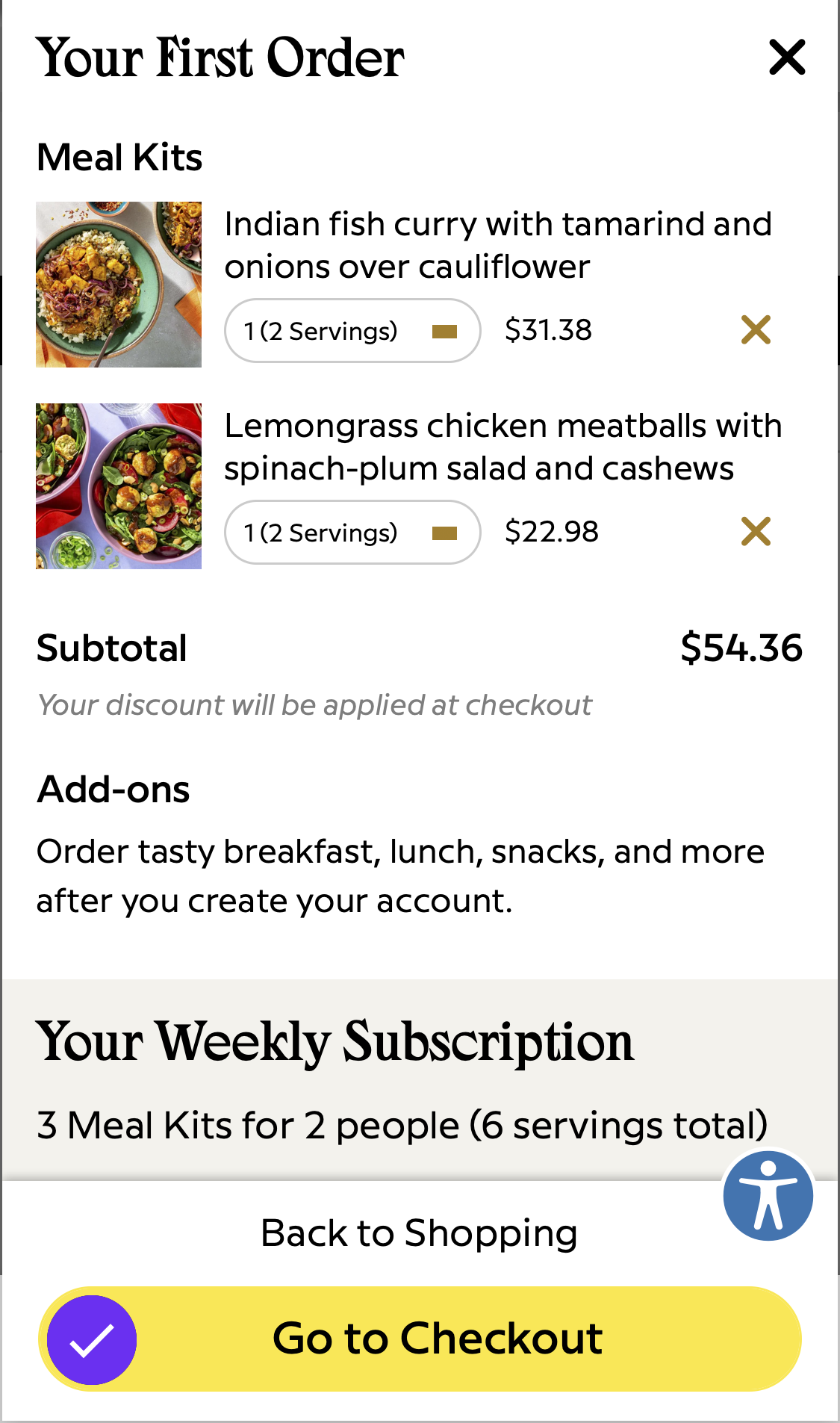Open the Indian fish curry photo
Image resolution: width=840 pixels, height=1423 pixels.
[118, 284]
